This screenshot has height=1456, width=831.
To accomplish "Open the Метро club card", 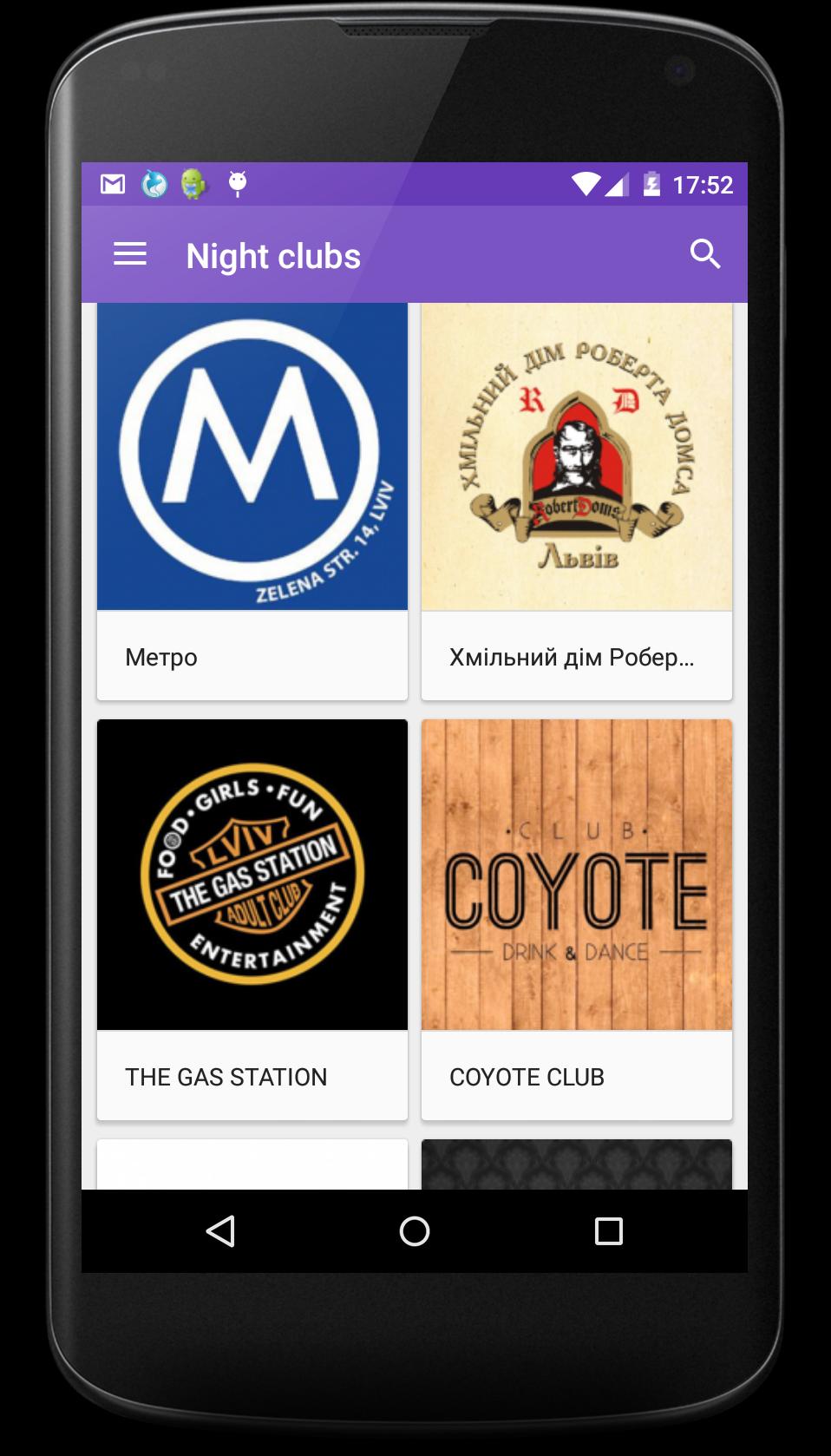I will click(x=252, y=501).
